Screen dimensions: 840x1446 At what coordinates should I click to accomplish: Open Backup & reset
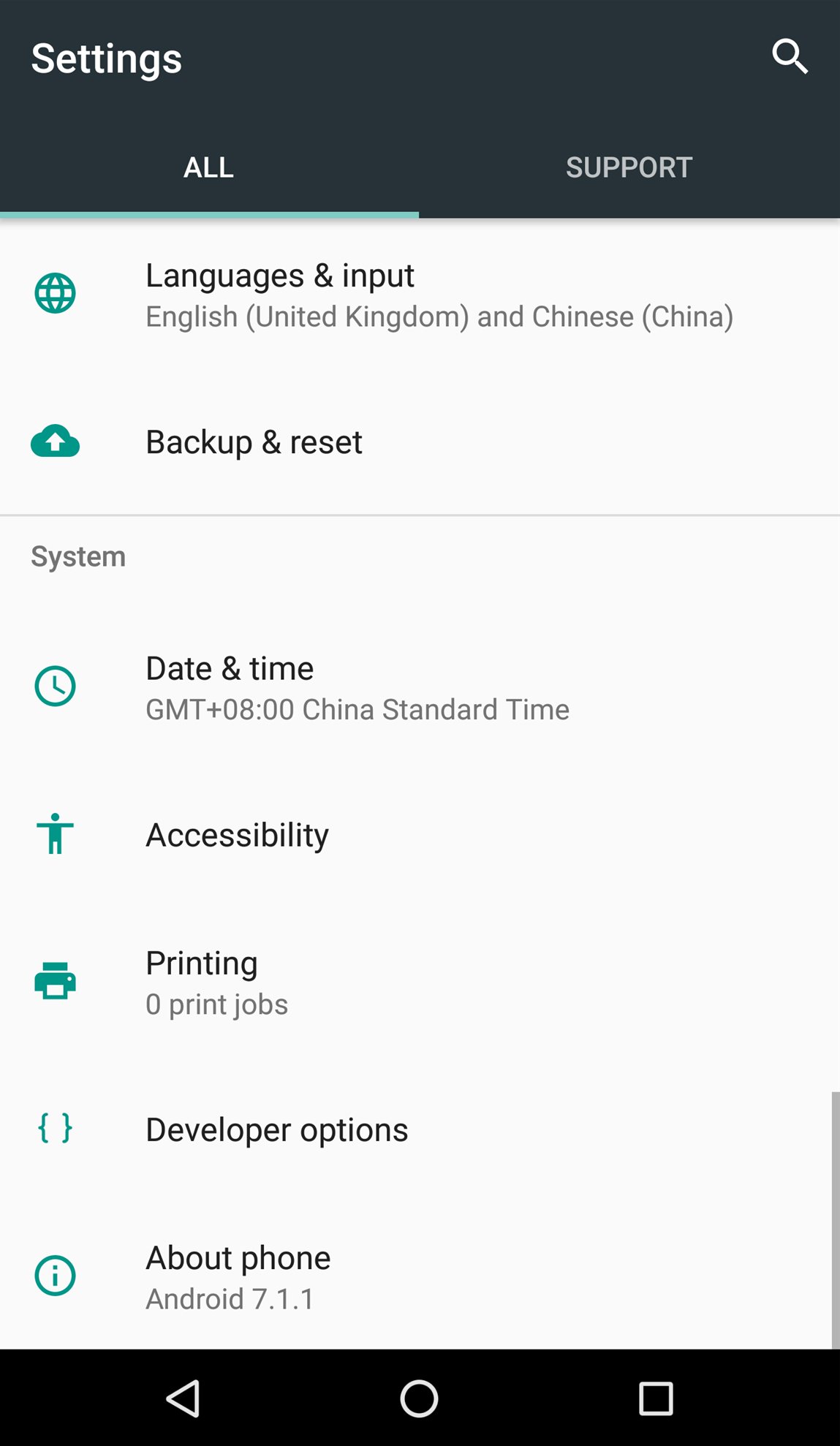(420, 442)
